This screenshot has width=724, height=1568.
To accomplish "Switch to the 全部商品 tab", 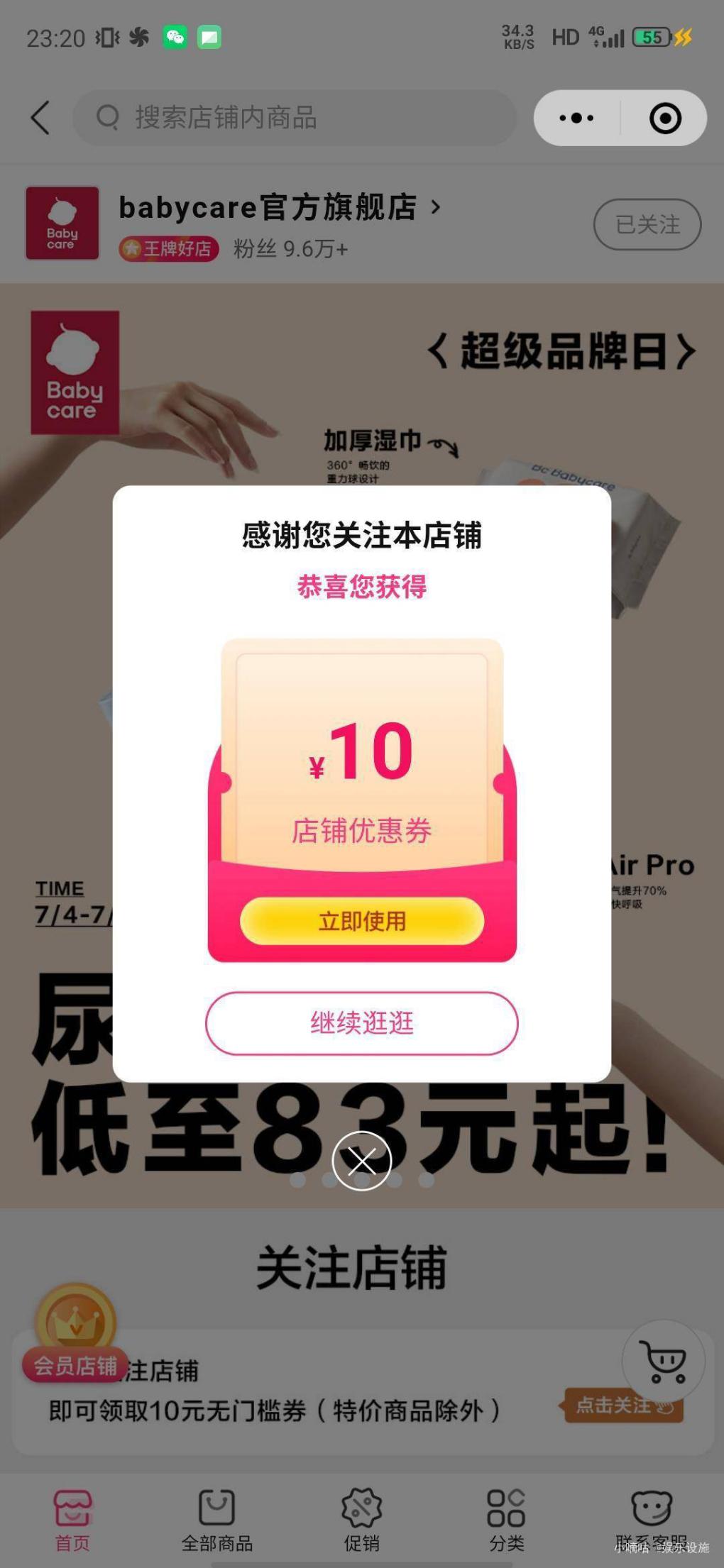I will (x=217, y=1520).
